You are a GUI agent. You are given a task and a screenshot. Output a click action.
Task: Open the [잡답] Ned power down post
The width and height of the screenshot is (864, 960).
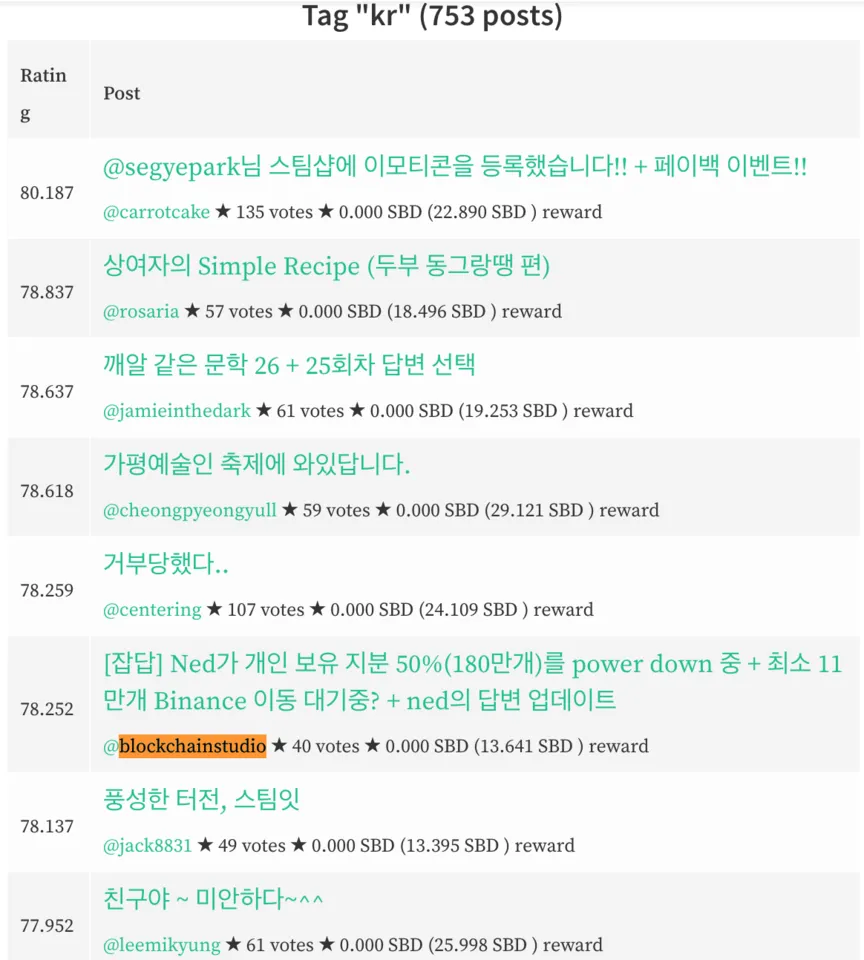tap(472, 681)
